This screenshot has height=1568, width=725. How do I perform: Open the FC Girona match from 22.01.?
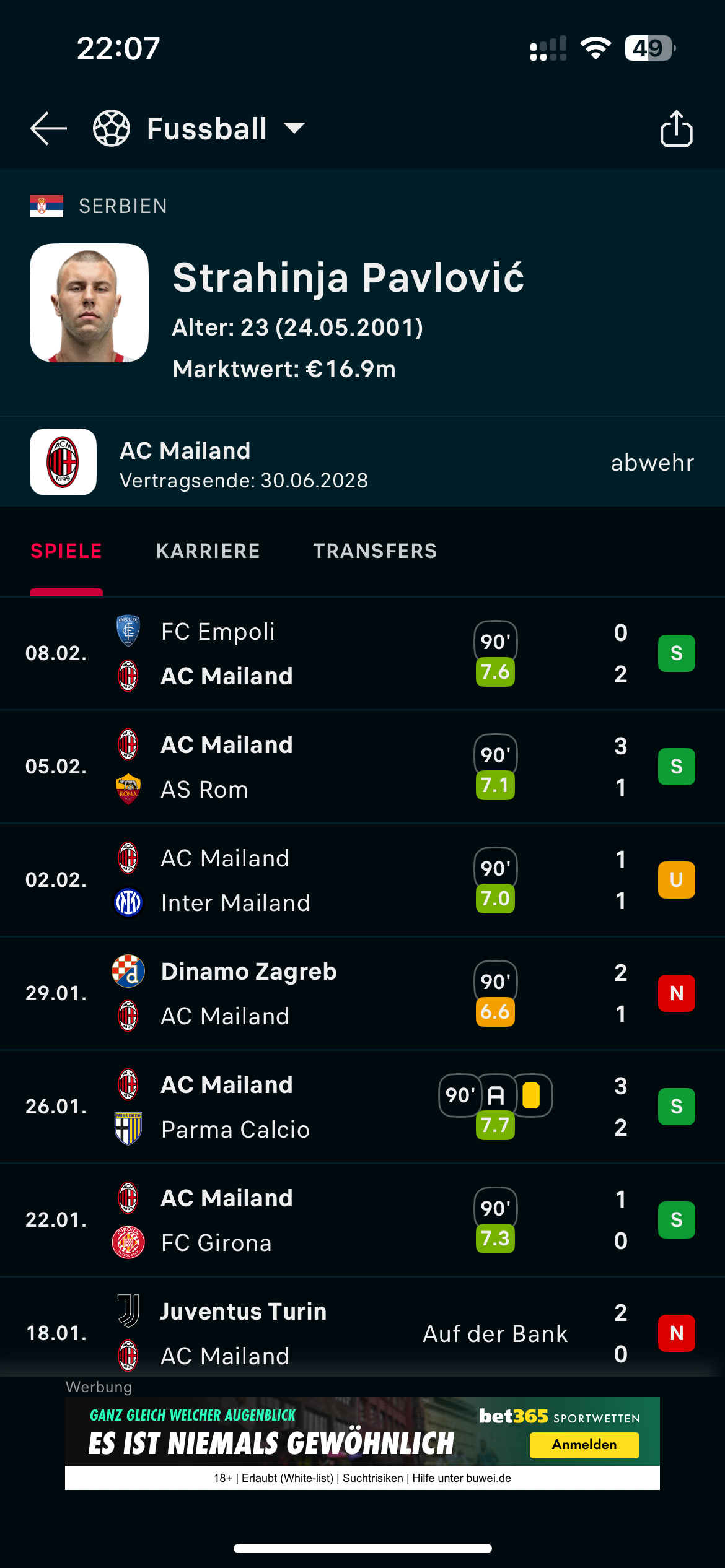pos(362,1220)
